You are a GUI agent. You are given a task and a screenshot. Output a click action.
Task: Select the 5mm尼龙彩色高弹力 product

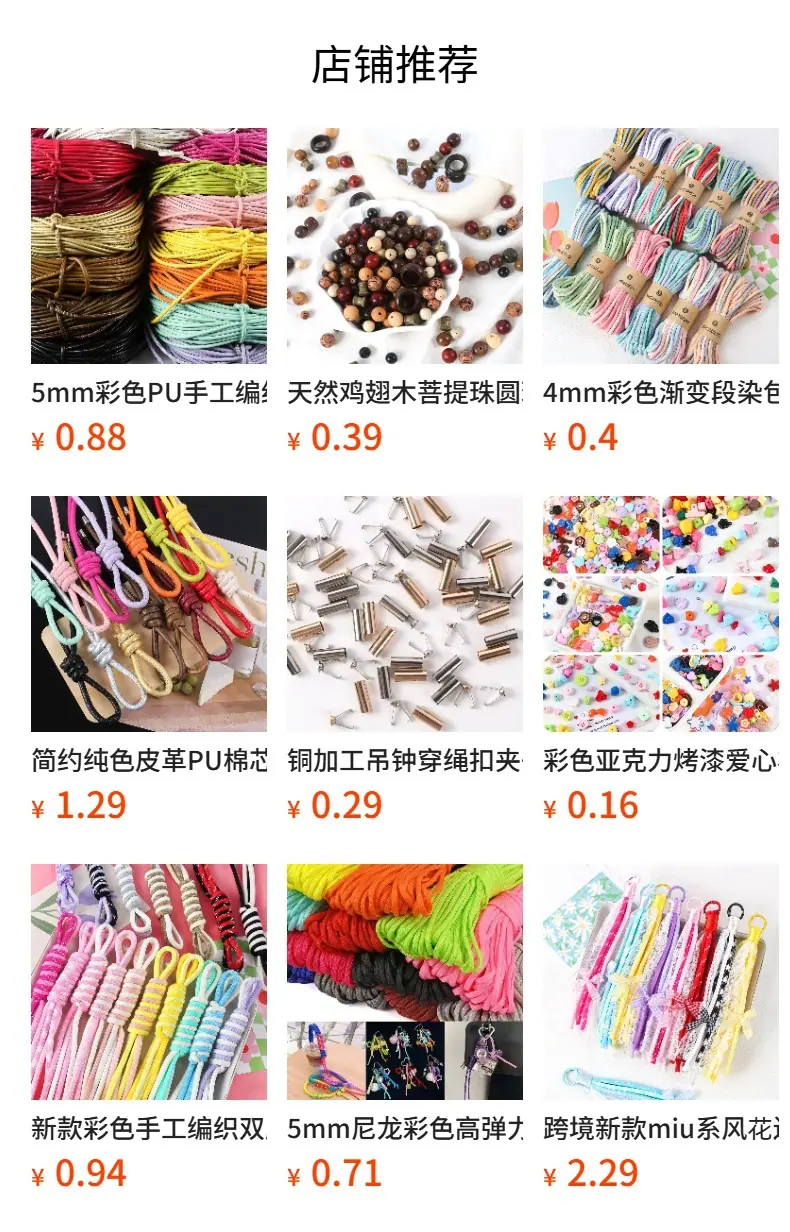[405, 1027]
